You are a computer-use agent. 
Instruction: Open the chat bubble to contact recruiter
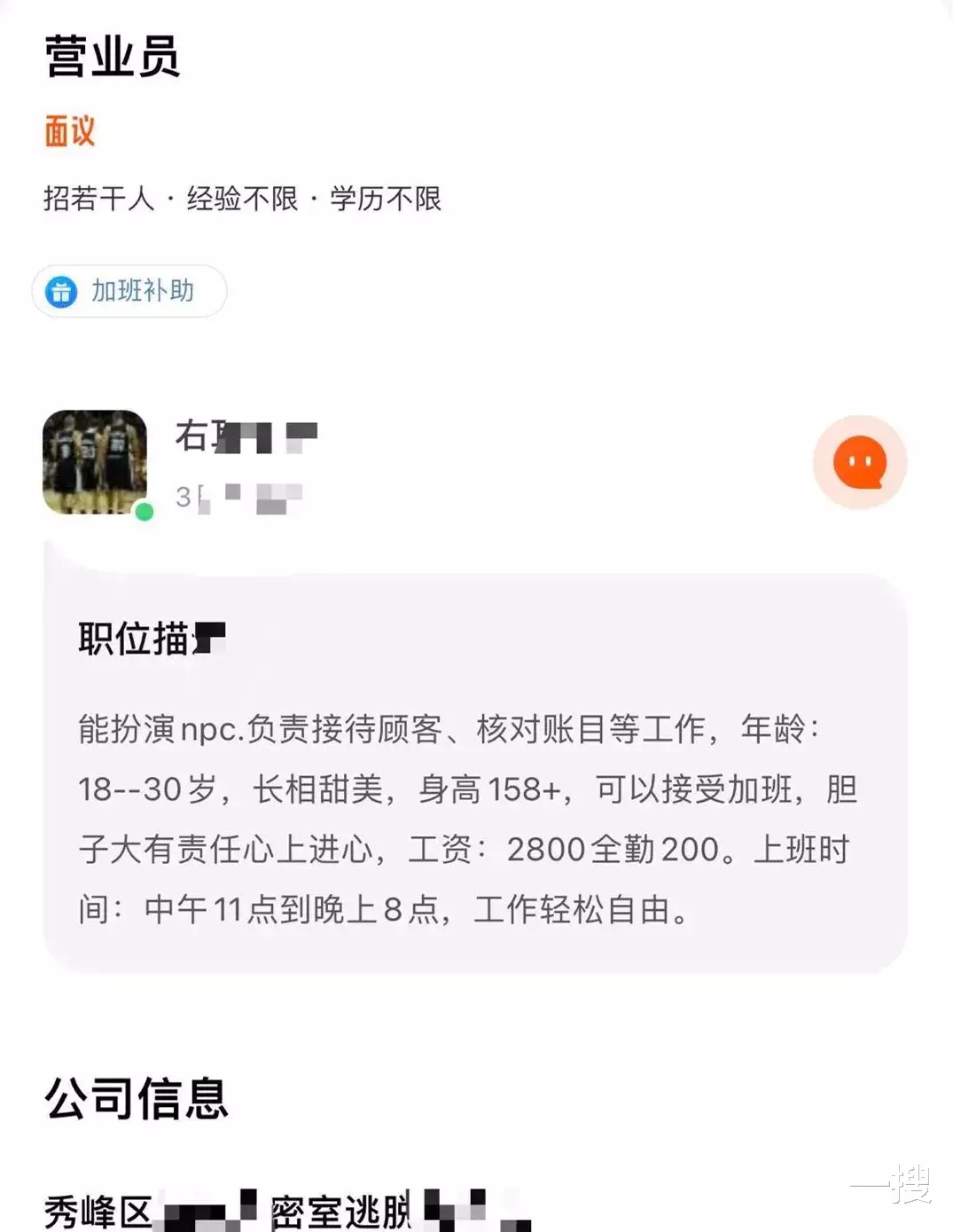click(857, 462)
